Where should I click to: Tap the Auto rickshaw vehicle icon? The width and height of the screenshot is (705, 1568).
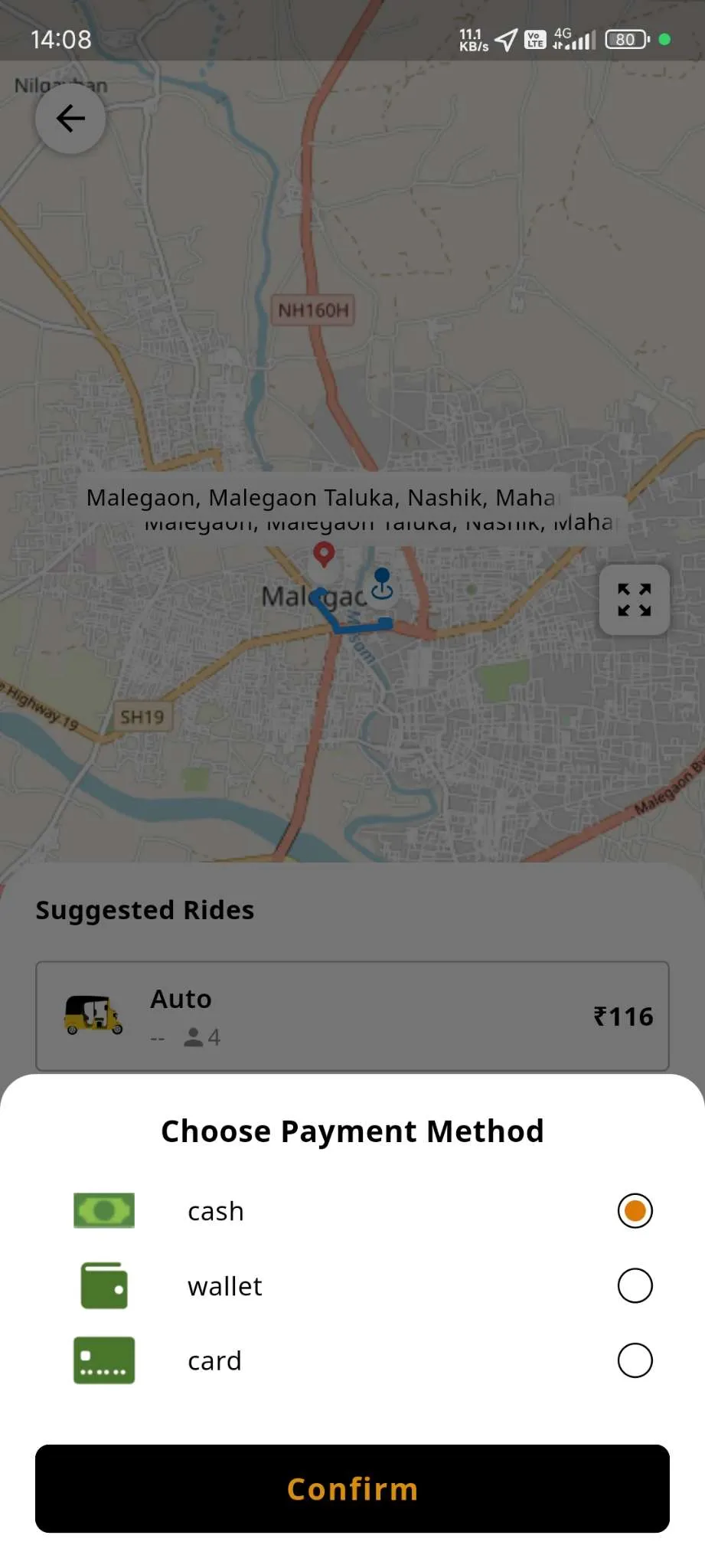[92, 1013]
